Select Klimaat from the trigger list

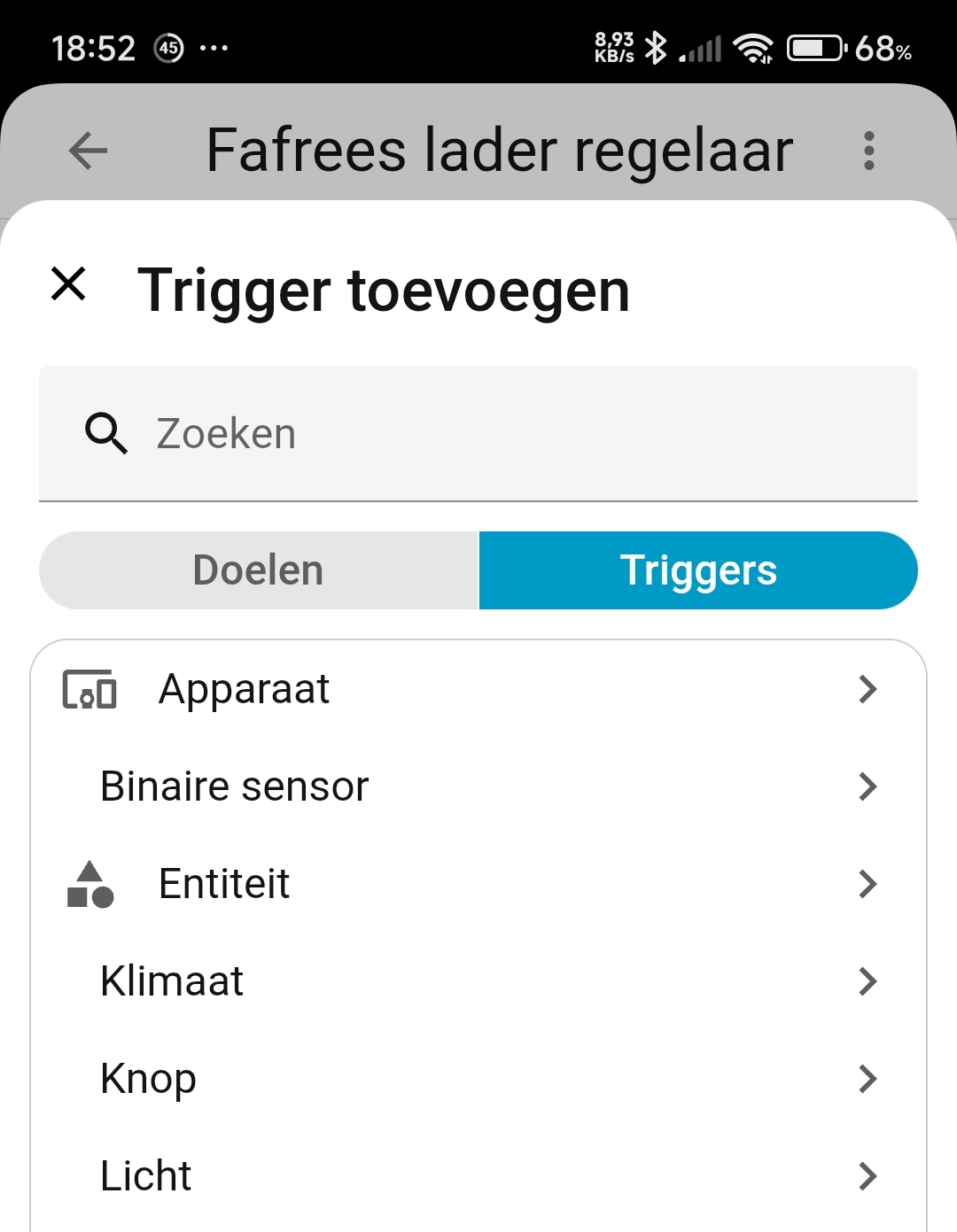[478, 981]
